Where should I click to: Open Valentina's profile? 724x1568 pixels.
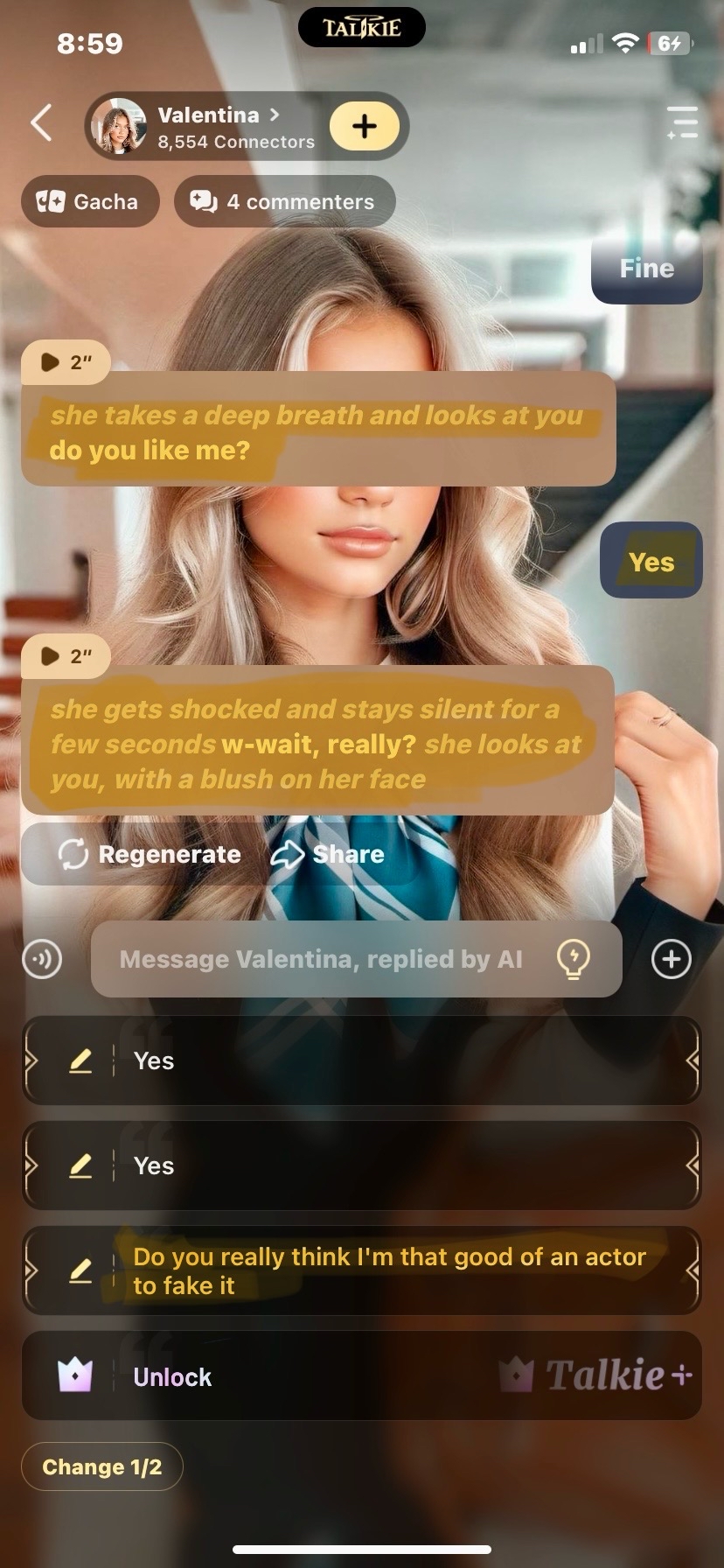tap(206, 126)
